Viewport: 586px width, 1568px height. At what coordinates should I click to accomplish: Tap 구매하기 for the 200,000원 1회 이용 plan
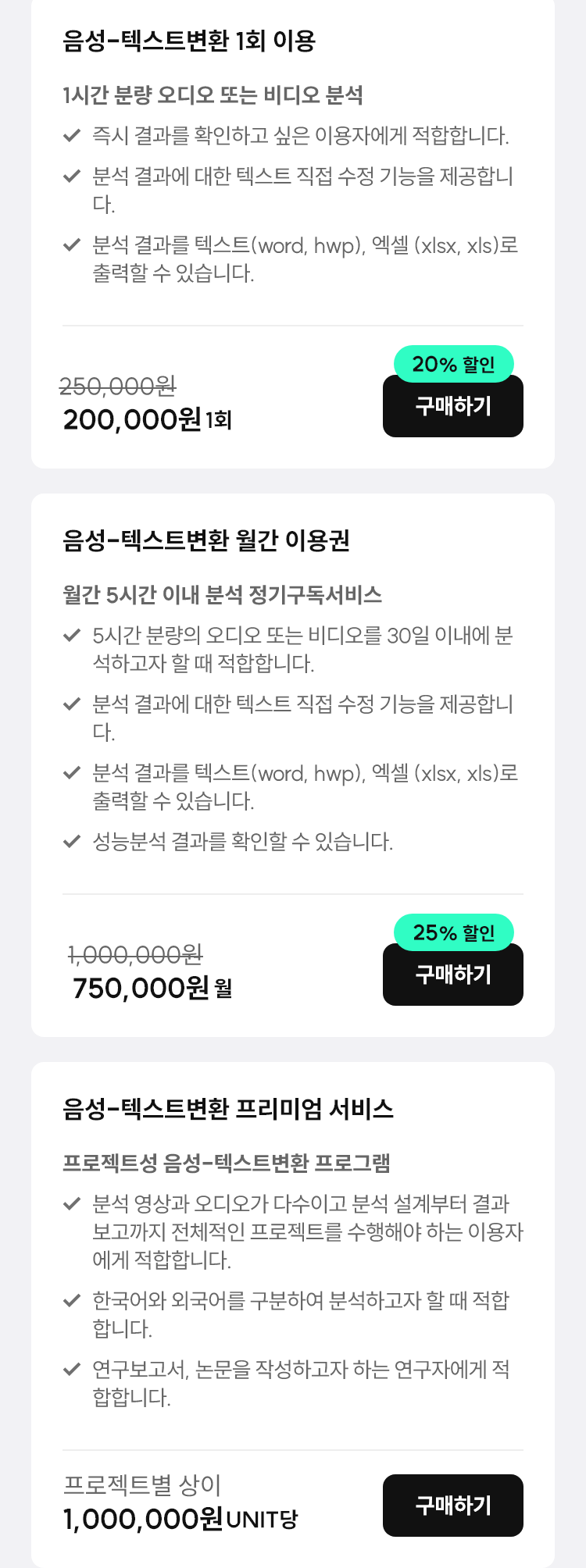coord(452,407)
